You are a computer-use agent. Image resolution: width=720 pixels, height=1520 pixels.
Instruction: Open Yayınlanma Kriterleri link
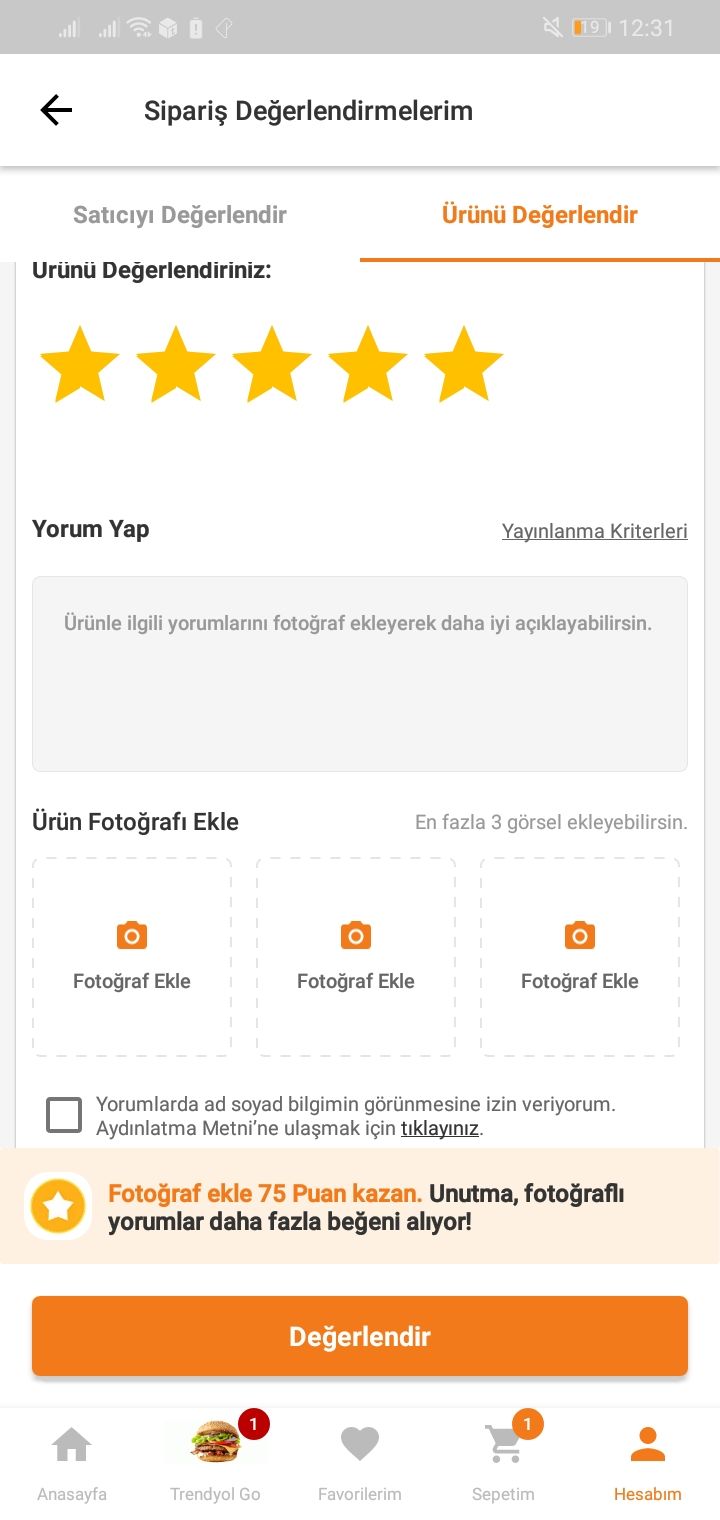pyautogui.click(x=595, y=531)
